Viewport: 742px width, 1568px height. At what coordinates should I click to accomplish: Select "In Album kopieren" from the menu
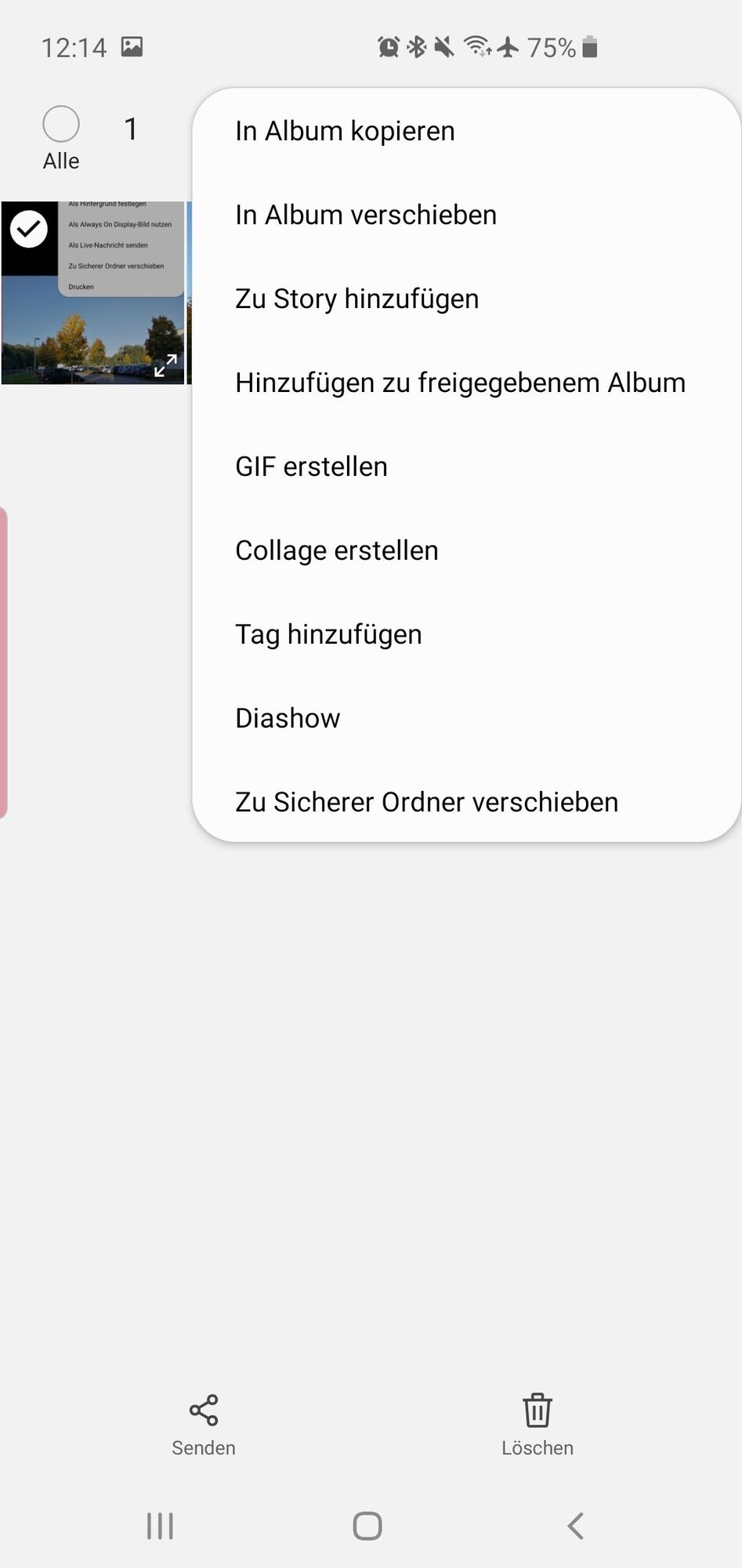tap(345, 131)
